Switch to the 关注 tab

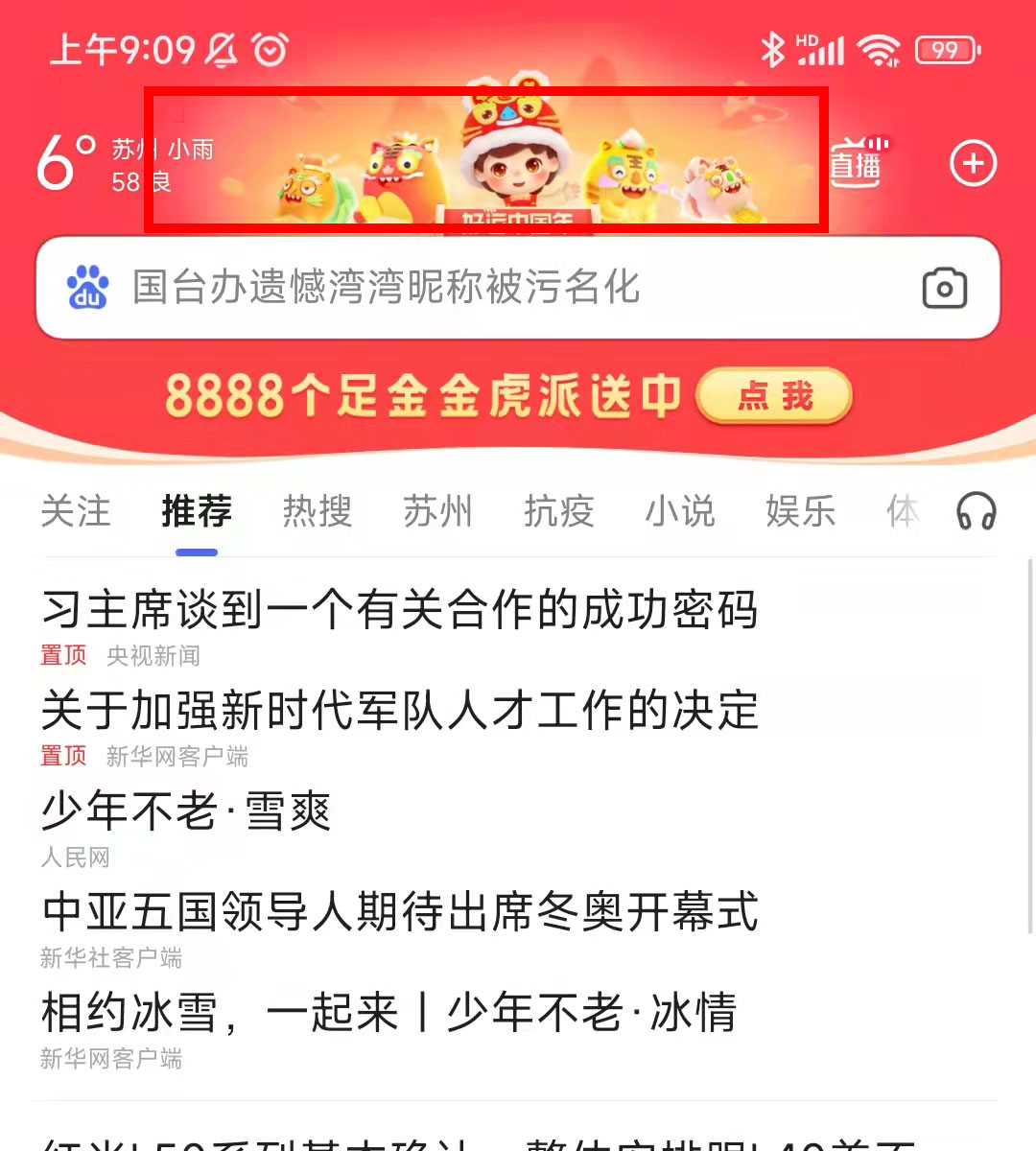(76, 511)
